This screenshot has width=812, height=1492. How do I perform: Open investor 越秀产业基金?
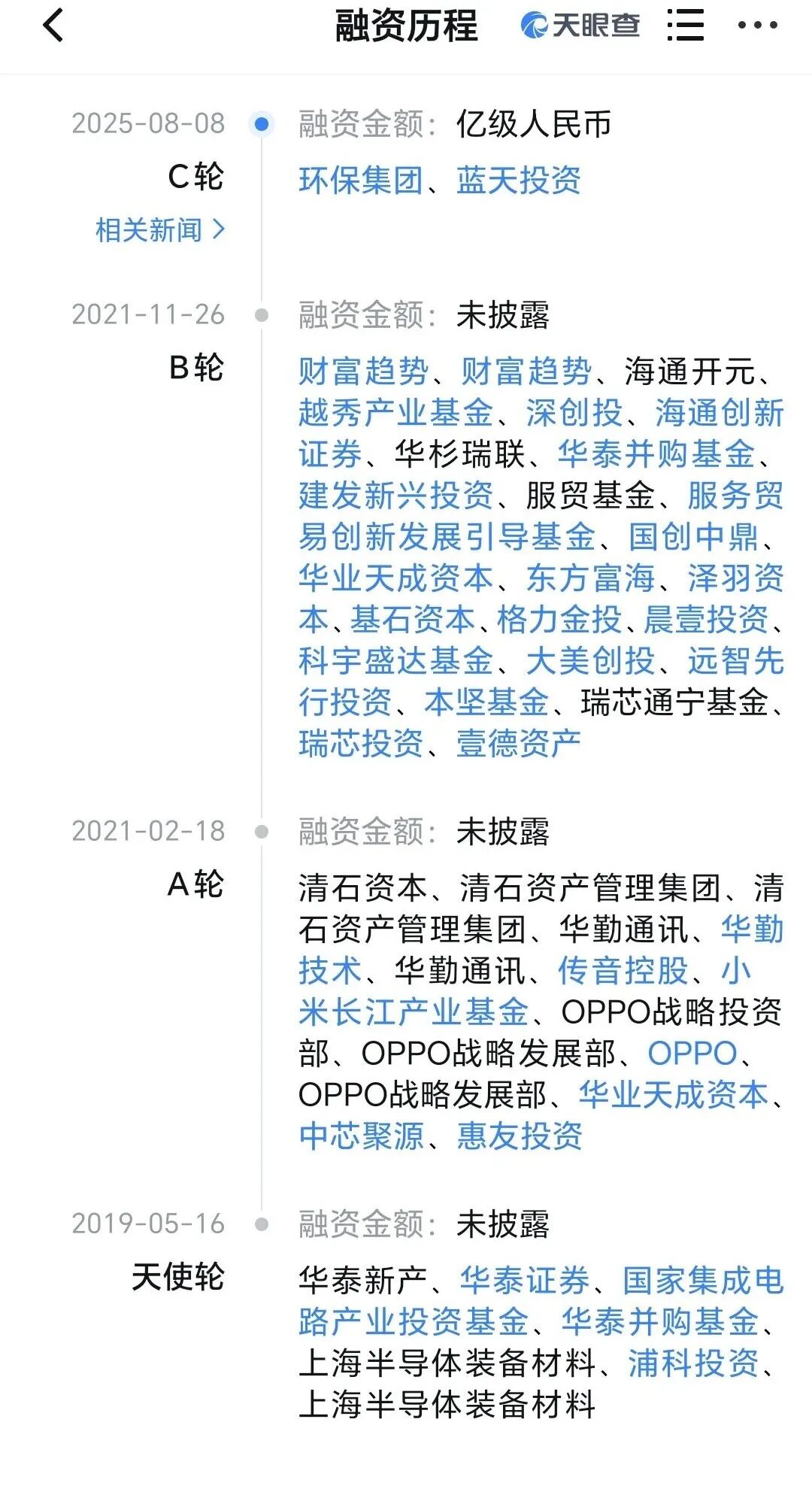coord(395,414)
